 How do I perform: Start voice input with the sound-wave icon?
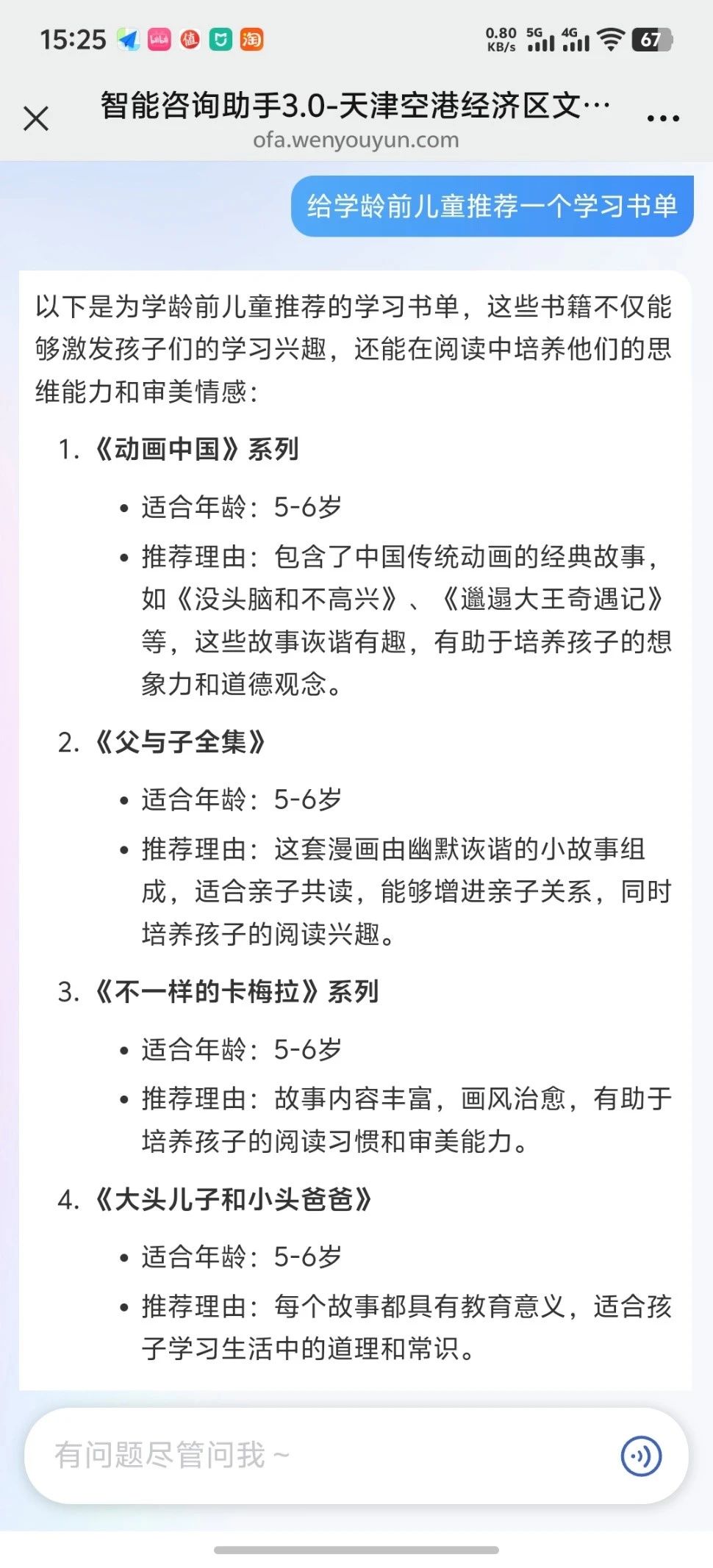[641, 1456]
